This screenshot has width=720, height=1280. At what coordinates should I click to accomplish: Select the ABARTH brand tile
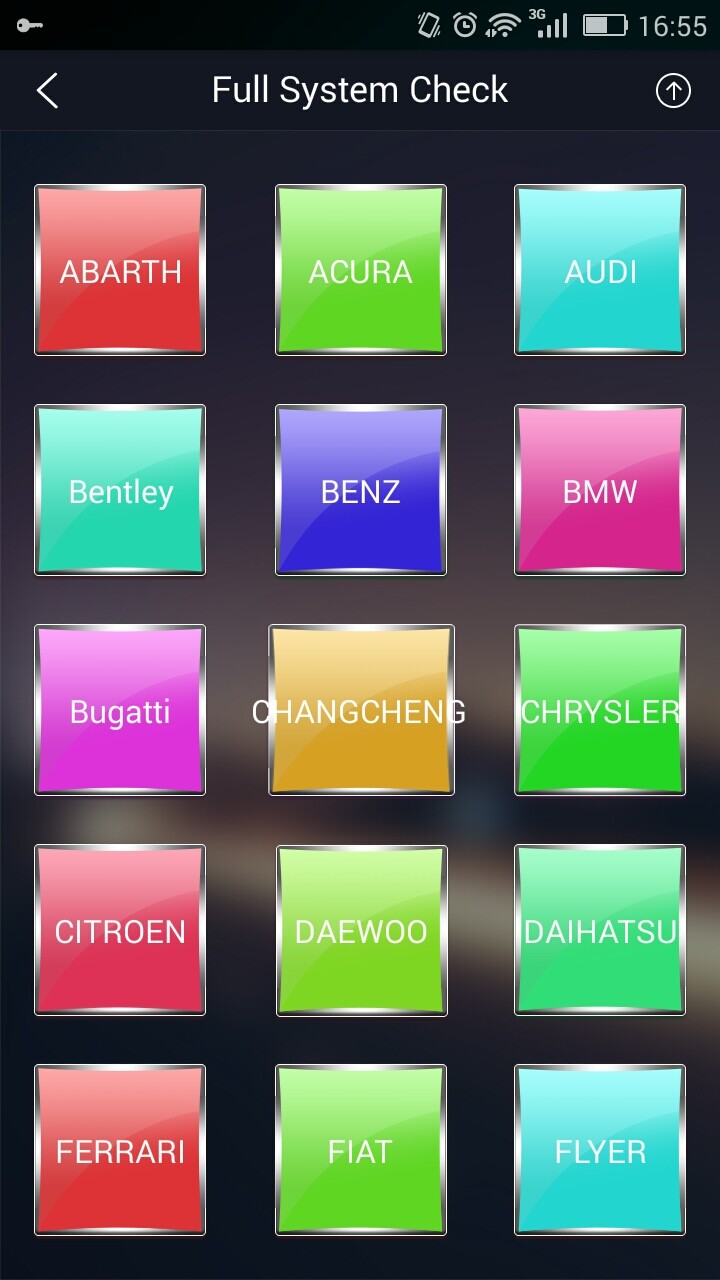pyautogui.click(x=120, y=270)
